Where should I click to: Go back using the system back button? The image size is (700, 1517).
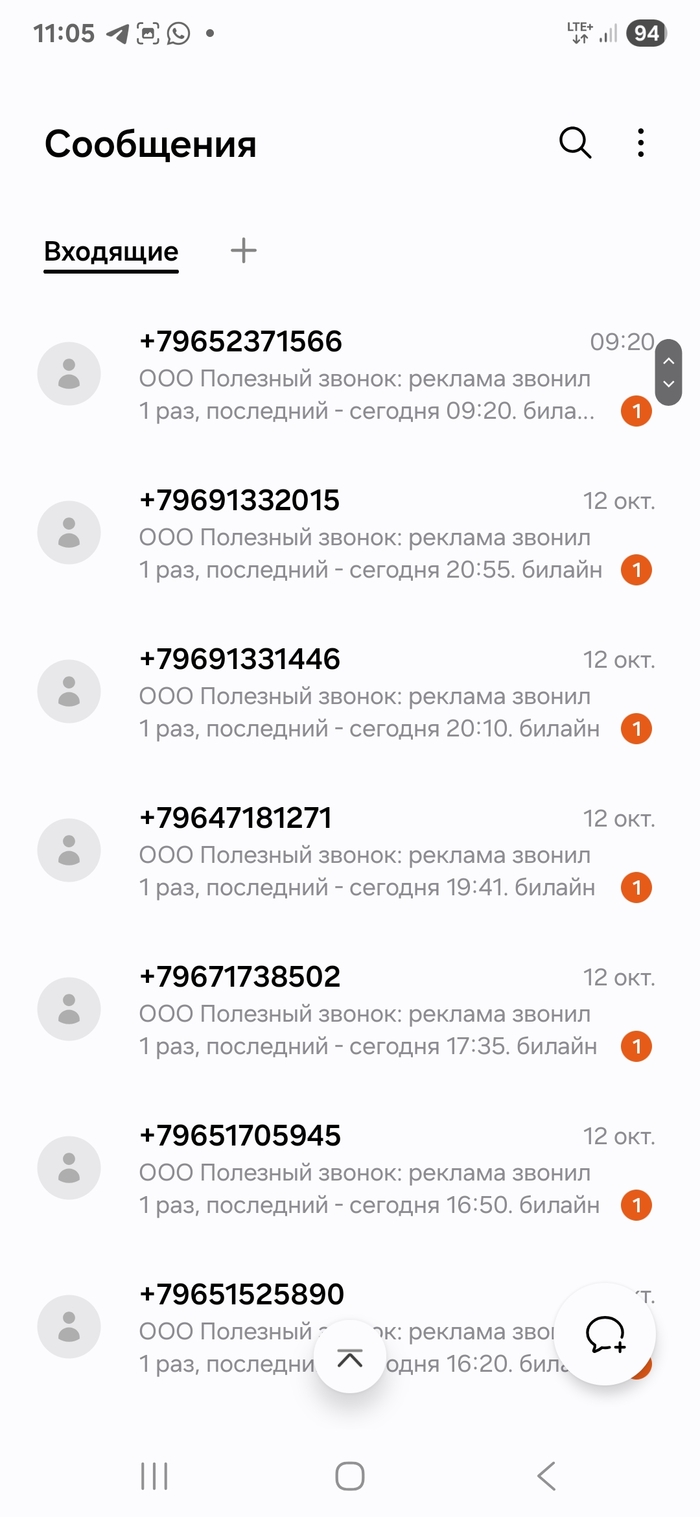tap(545, 1475)
